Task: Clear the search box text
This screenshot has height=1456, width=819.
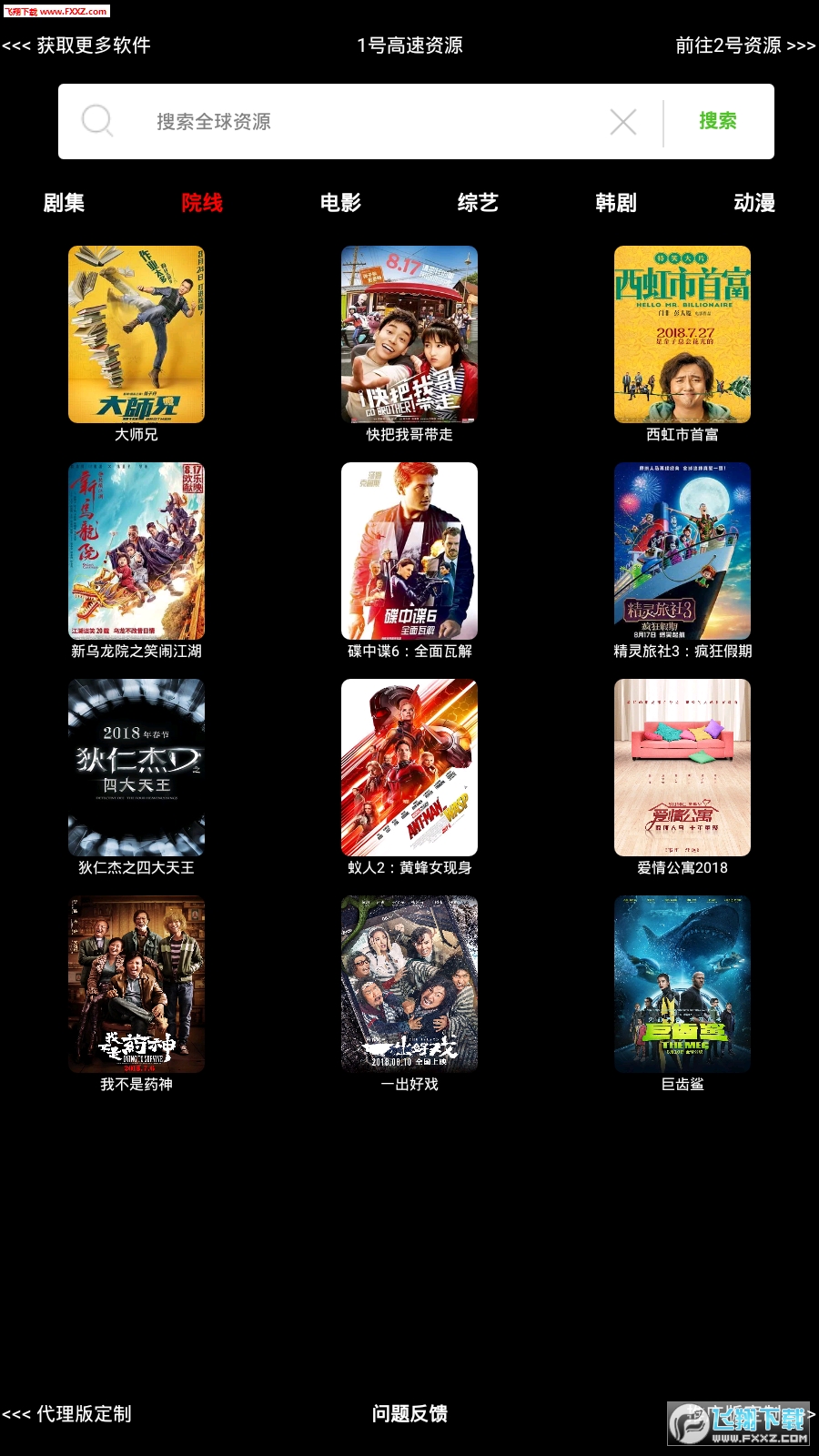Action: [623, 122]
